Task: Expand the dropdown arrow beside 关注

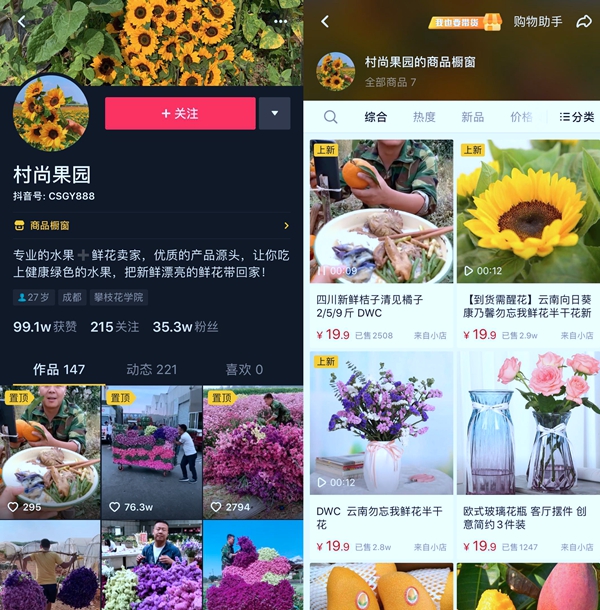Action: [x=275, y=113]
